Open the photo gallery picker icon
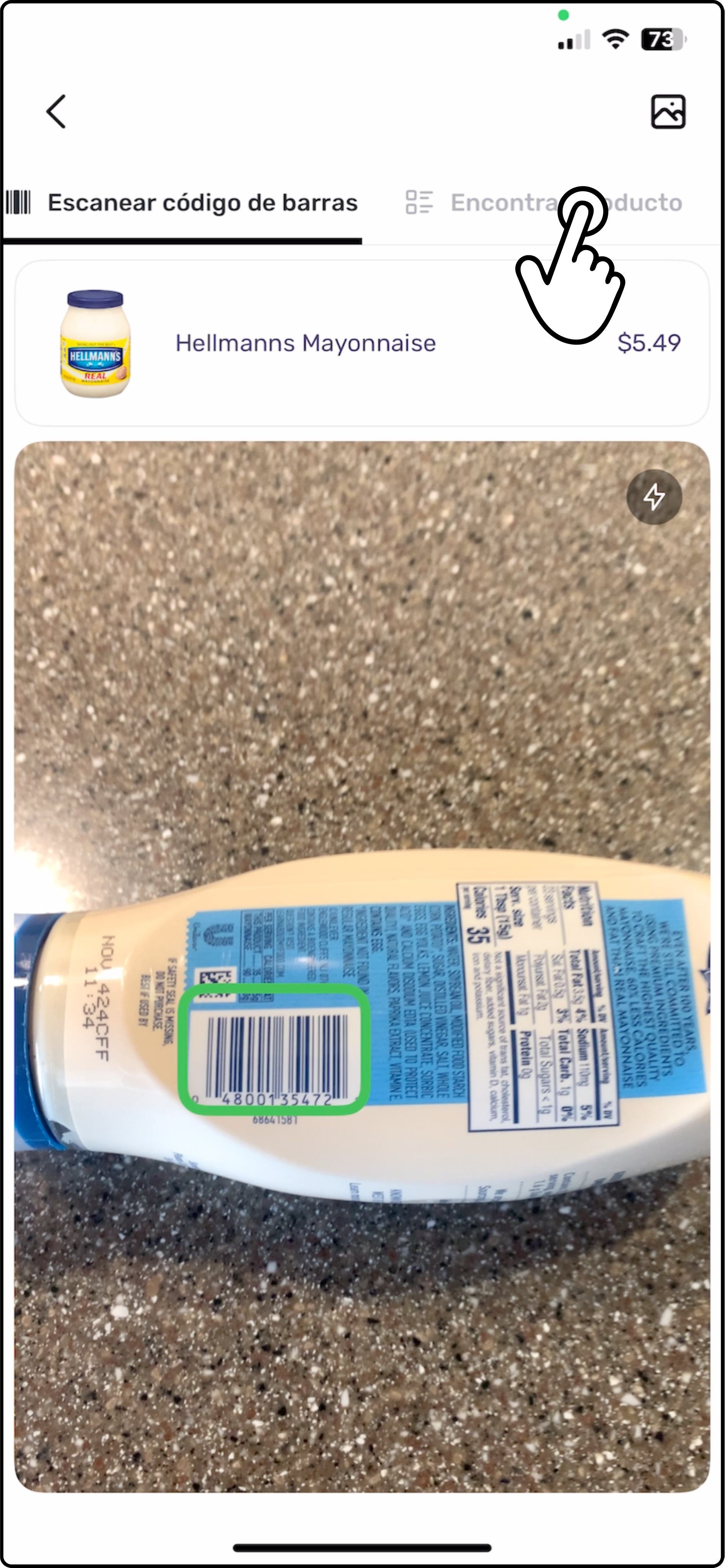This screenshot has height=1568, width=725. click(x=668, y=112)
